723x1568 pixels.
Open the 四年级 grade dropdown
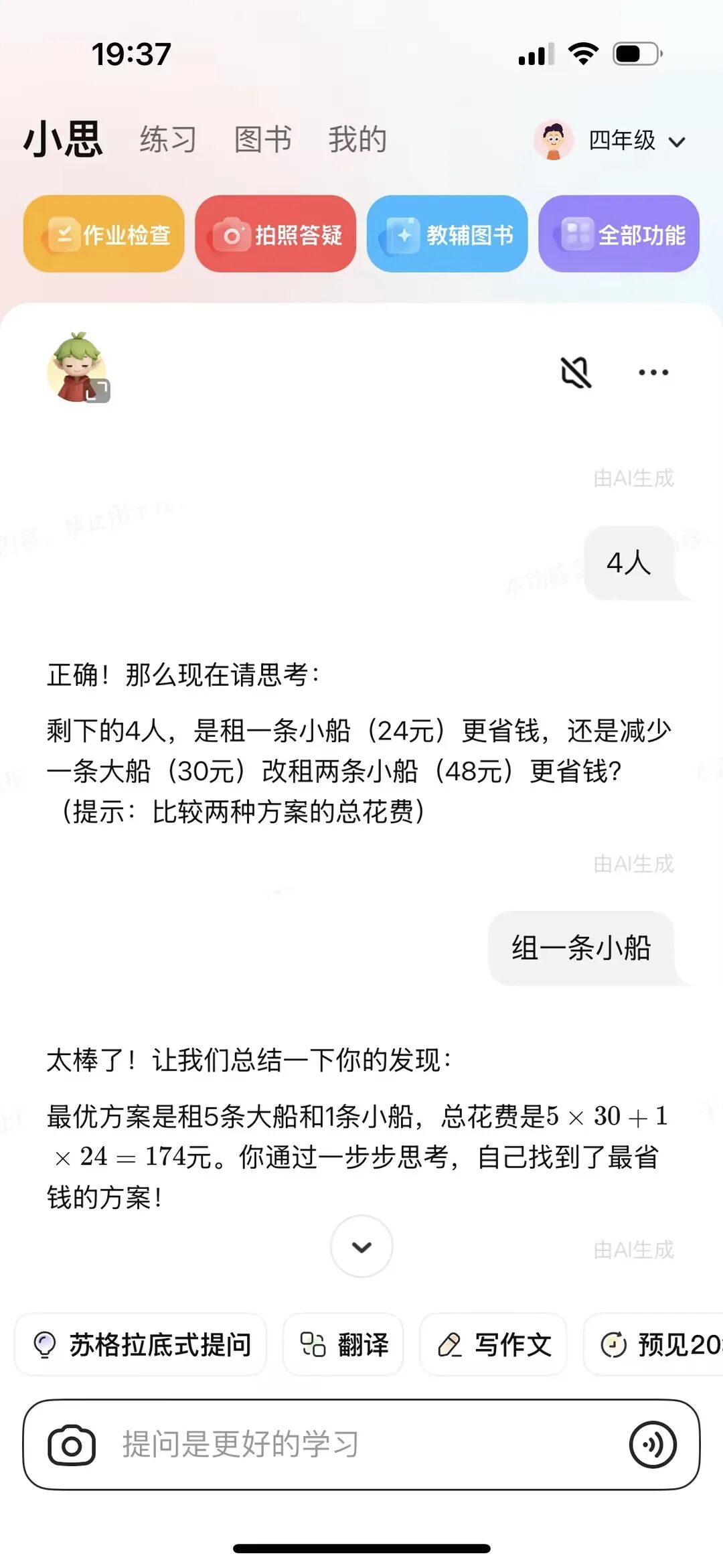(x=636, y=141)
